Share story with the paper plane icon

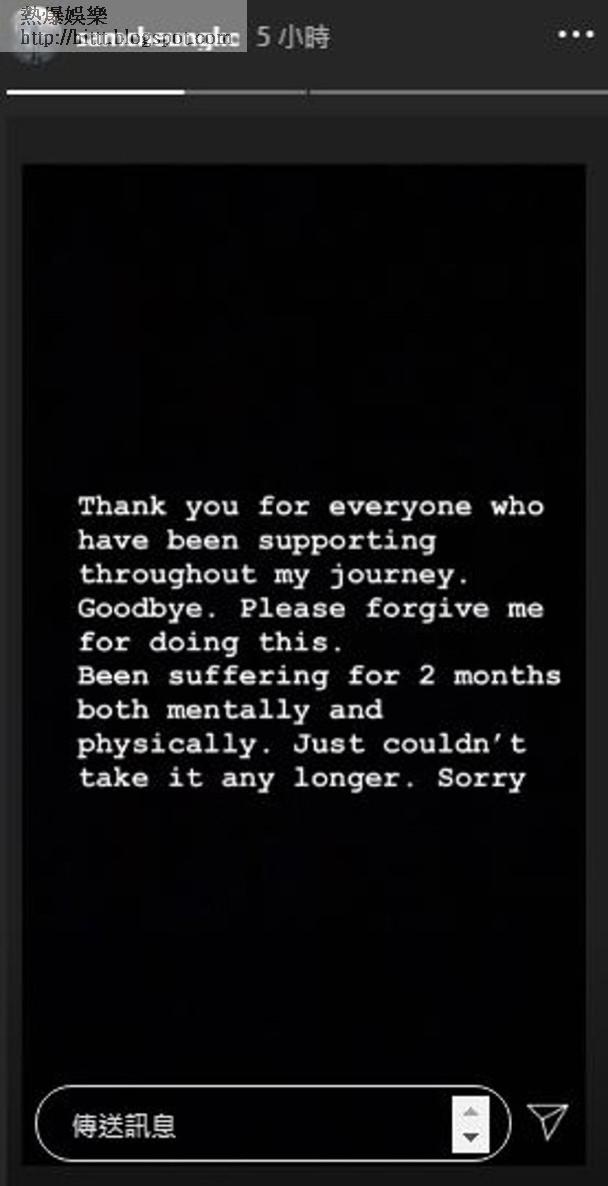pyautogui.click(x=547, y=1121)
